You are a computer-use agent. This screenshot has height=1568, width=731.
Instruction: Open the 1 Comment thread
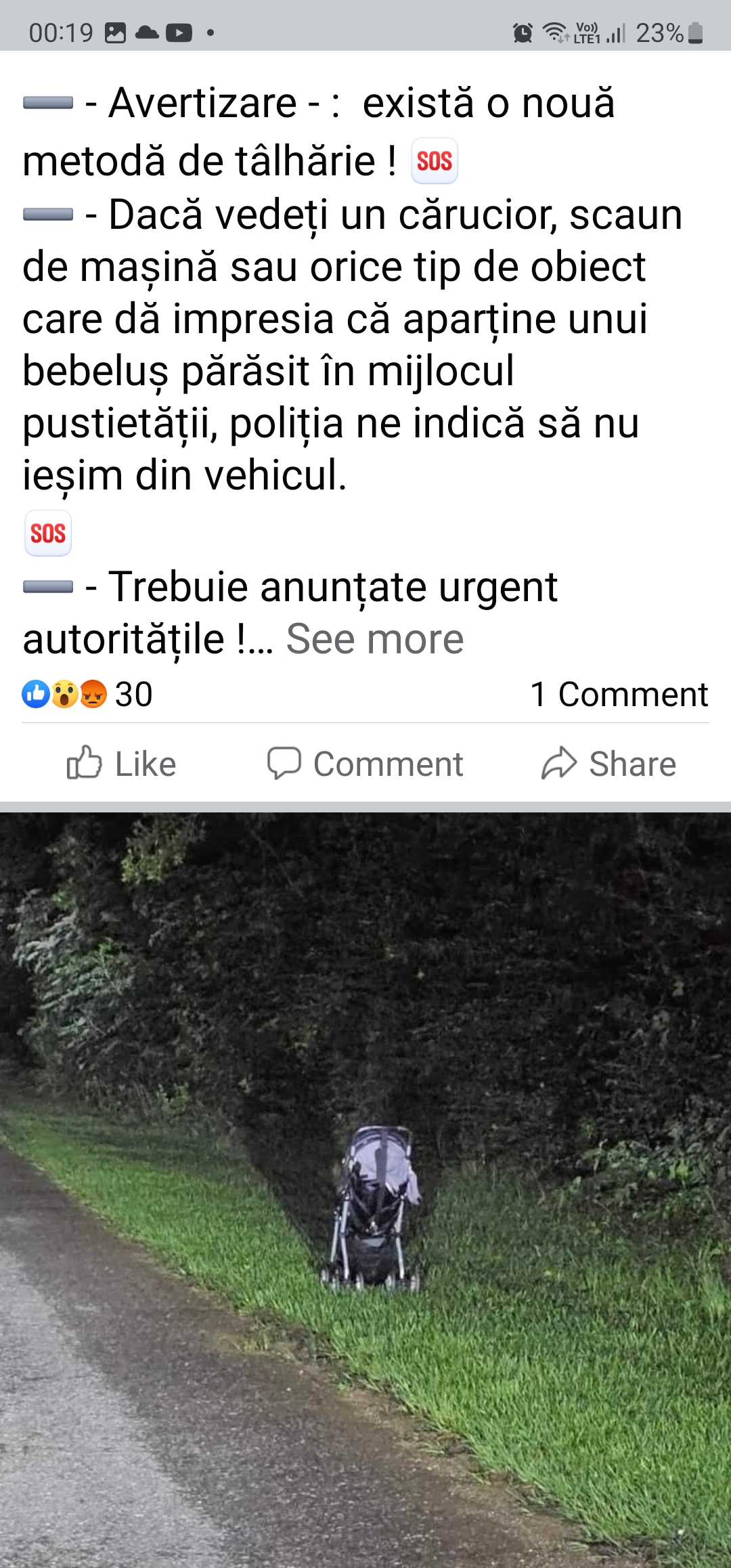[x=619, y=695]
